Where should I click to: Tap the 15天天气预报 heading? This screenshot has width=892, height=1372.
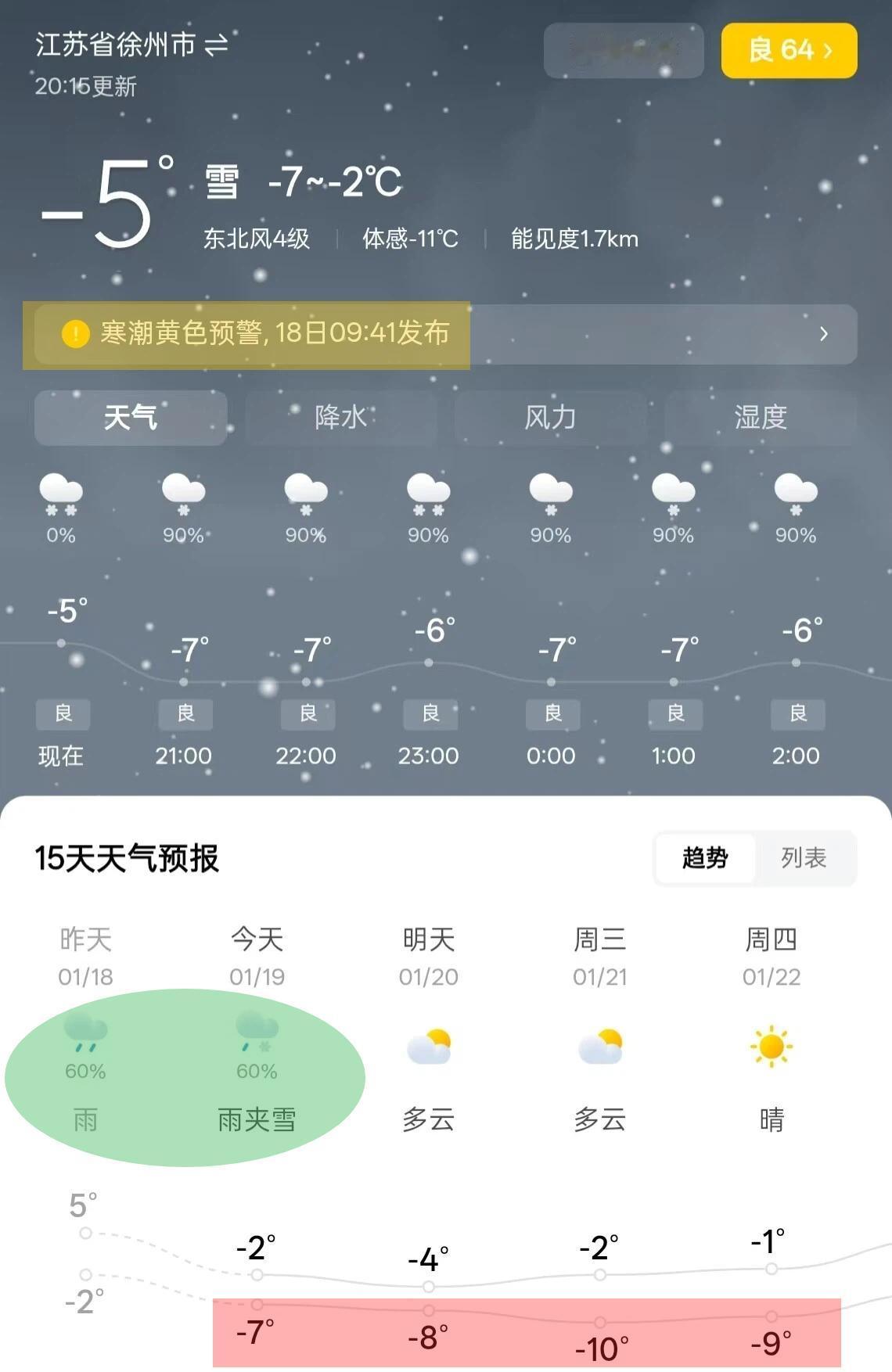point(128,858)
